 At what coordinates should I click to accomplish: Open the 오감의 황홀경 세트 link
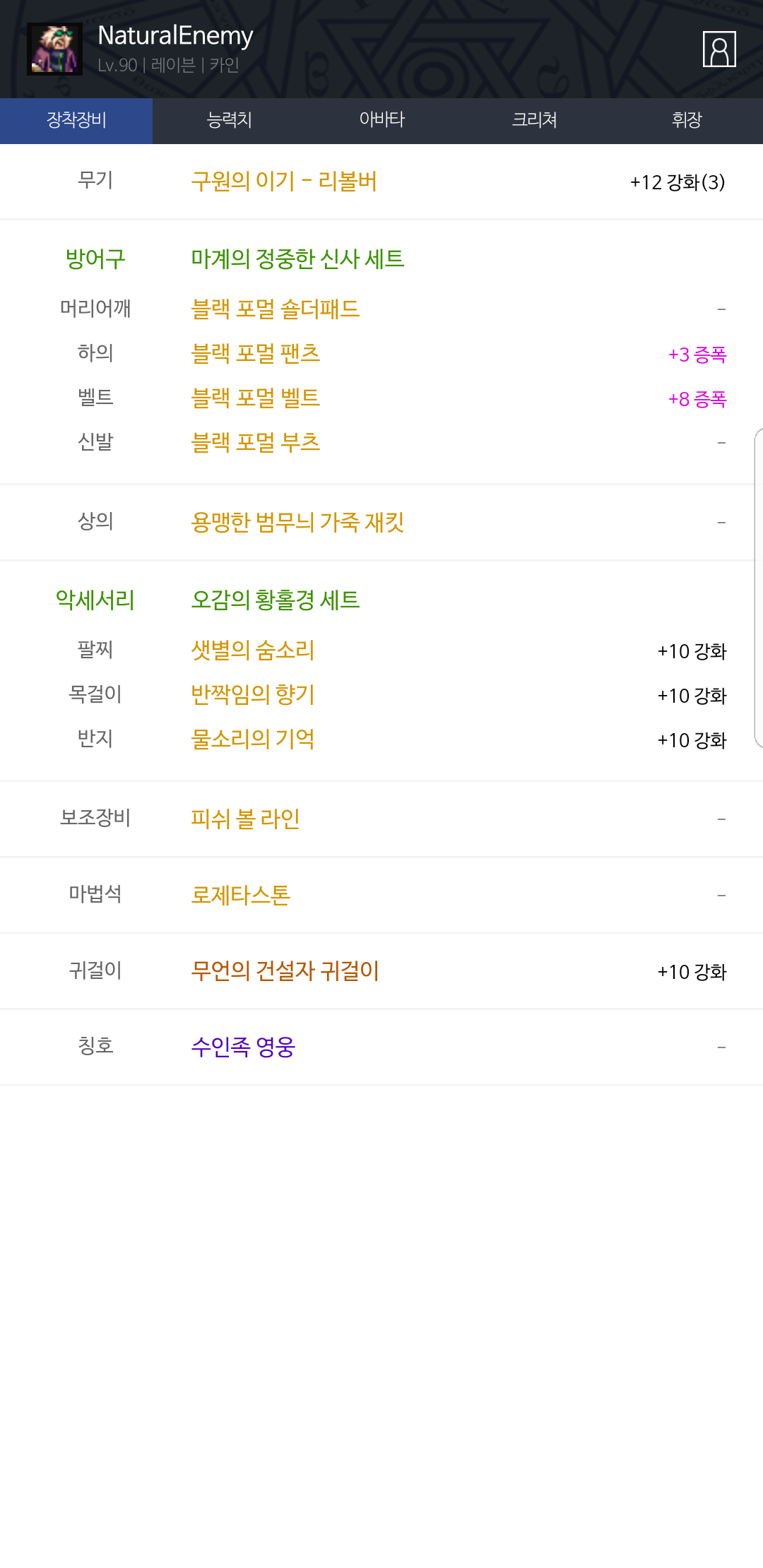point(276,600)
